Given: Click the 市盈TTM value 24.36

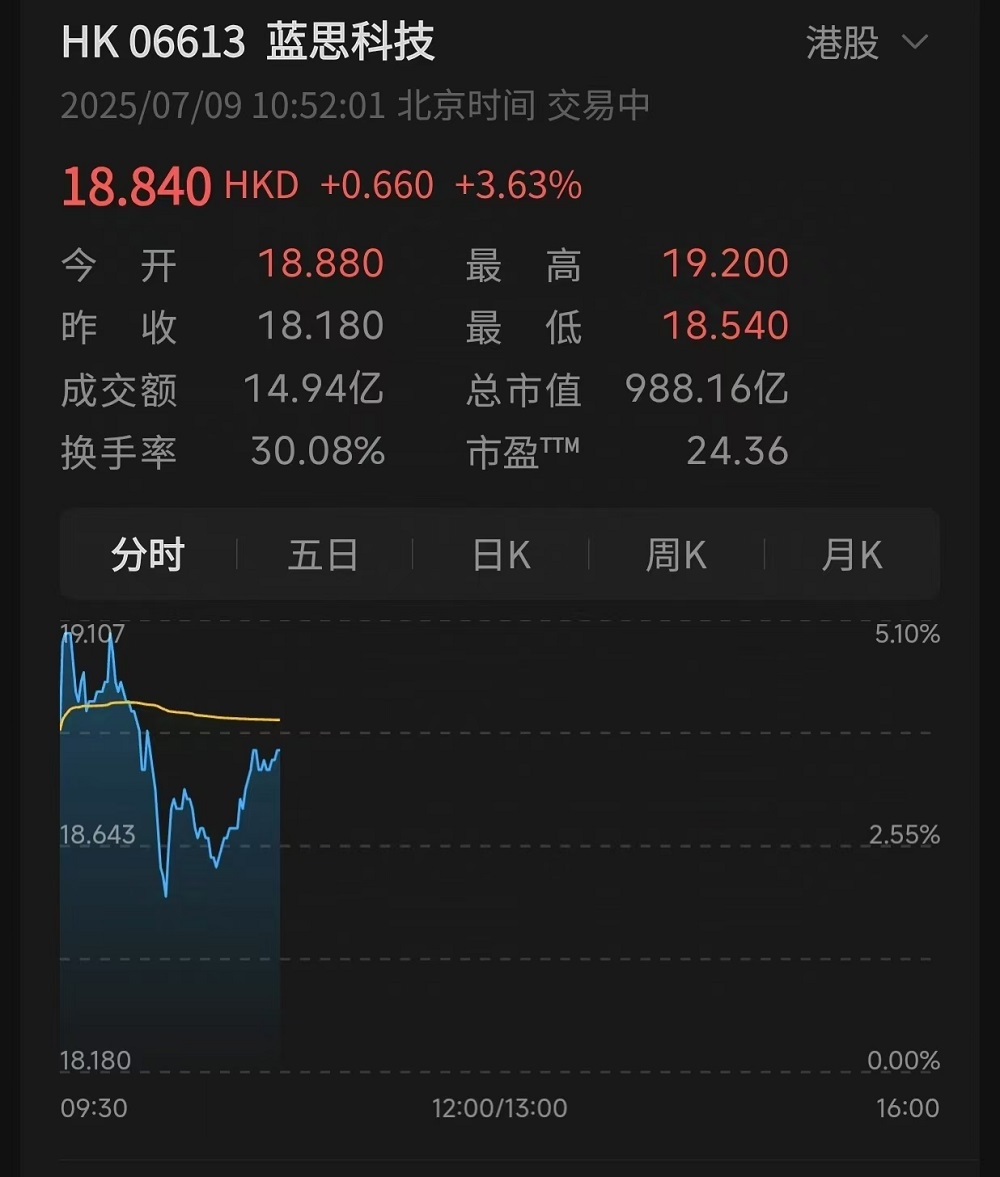Looking at the screenshot, I should [737, 453].
